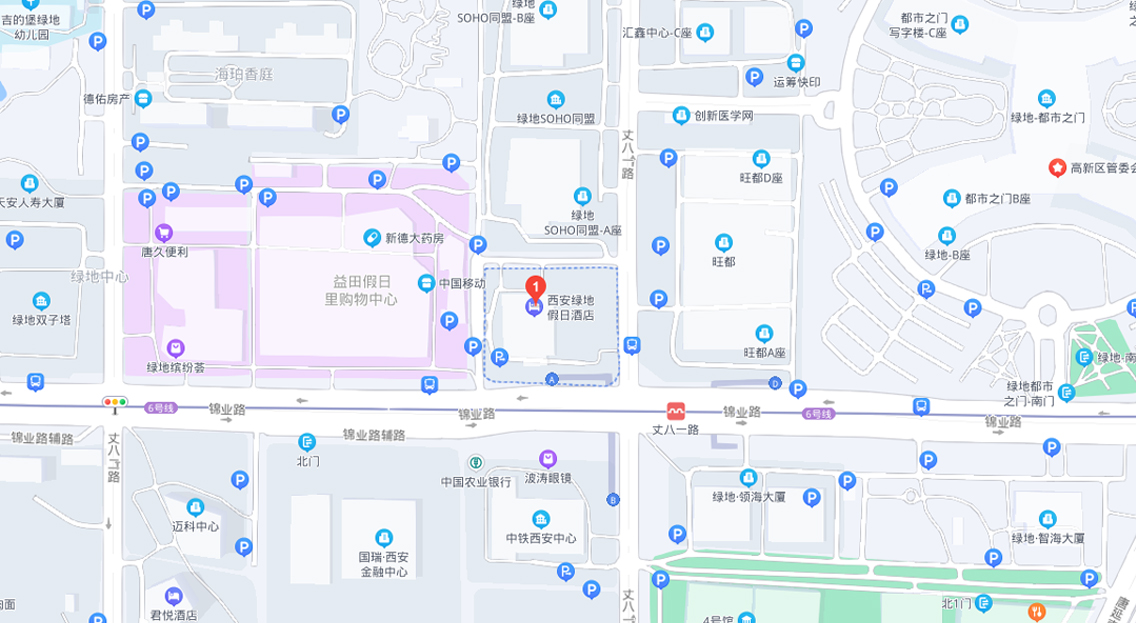Viewport: 1136px width, 623px height.
Task: Tap the 国瑞·西安金融中心 building marker
Action: [x=383, y=538]
